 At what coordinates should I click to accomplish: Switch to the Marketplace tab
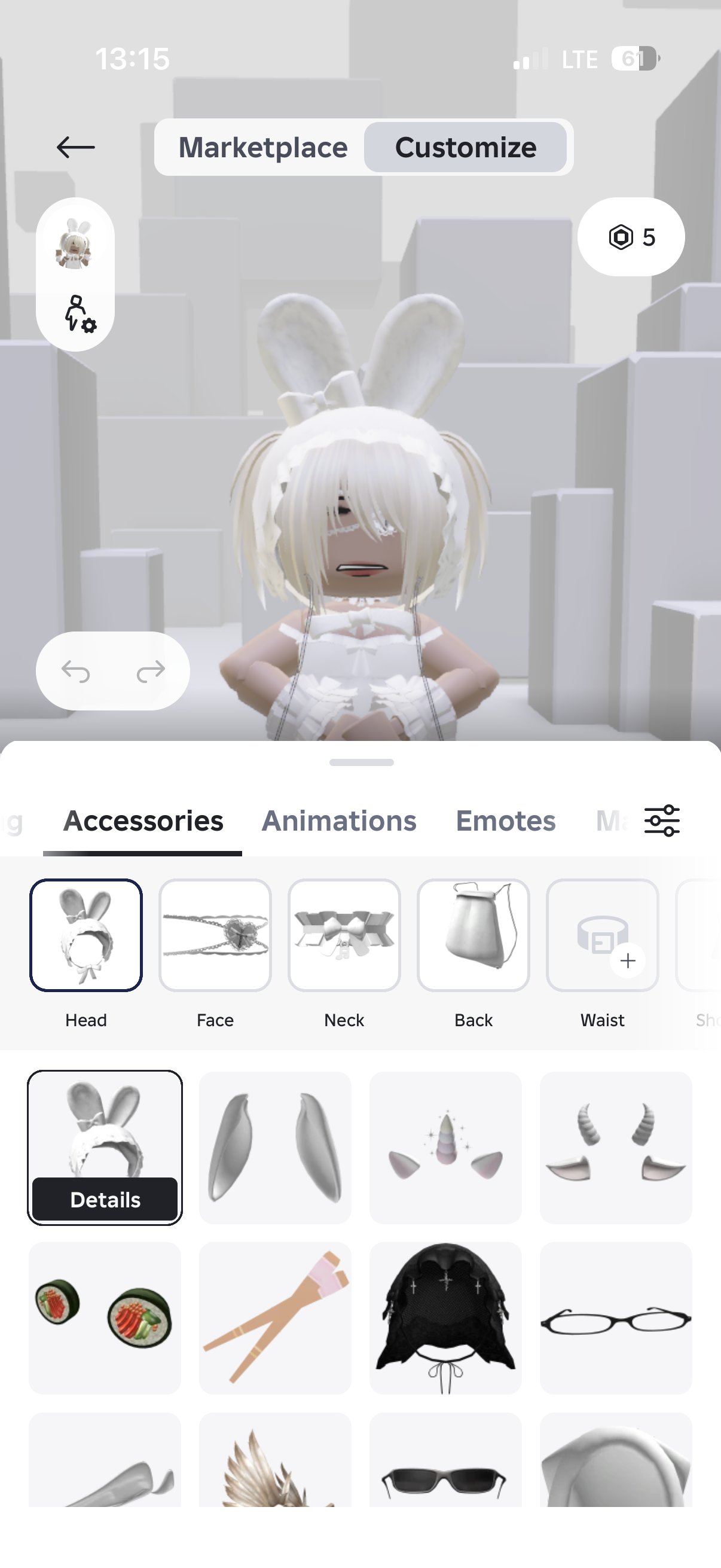tap(263, 147)
